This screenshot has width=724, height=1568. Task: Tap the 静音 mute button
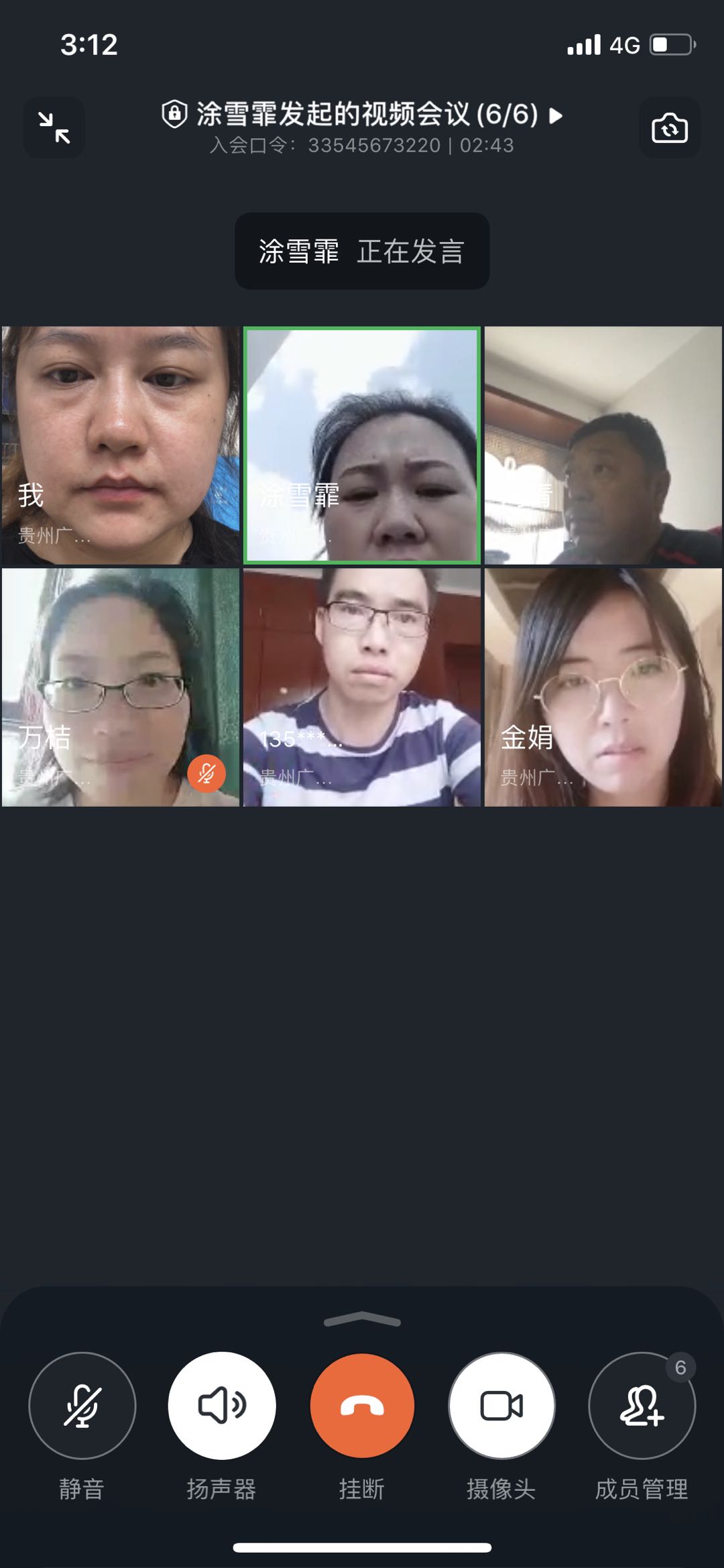tap(82, 1406)
